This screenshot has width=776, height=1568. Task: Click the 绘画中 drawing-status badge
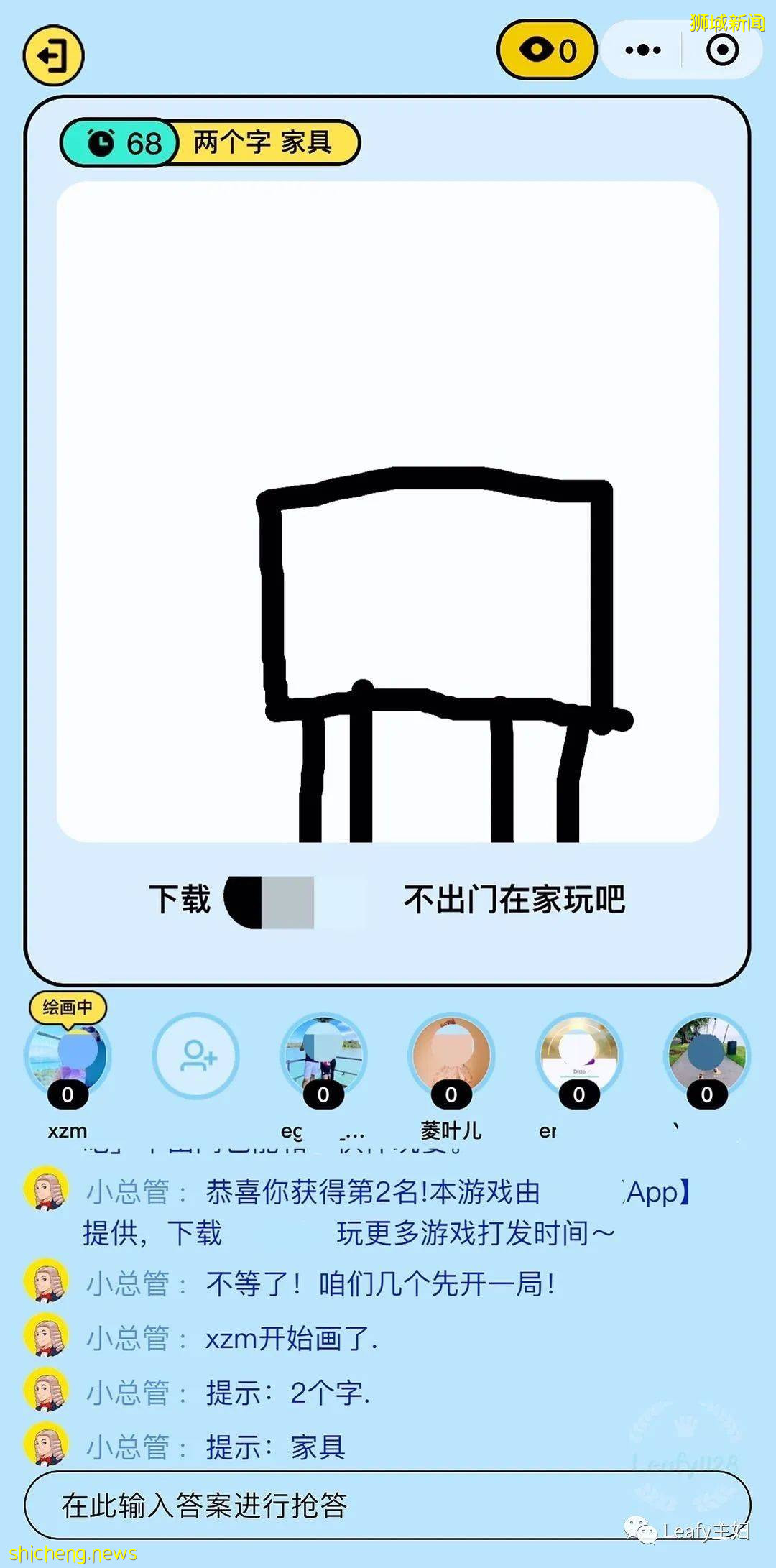(x=68, y=1008)
